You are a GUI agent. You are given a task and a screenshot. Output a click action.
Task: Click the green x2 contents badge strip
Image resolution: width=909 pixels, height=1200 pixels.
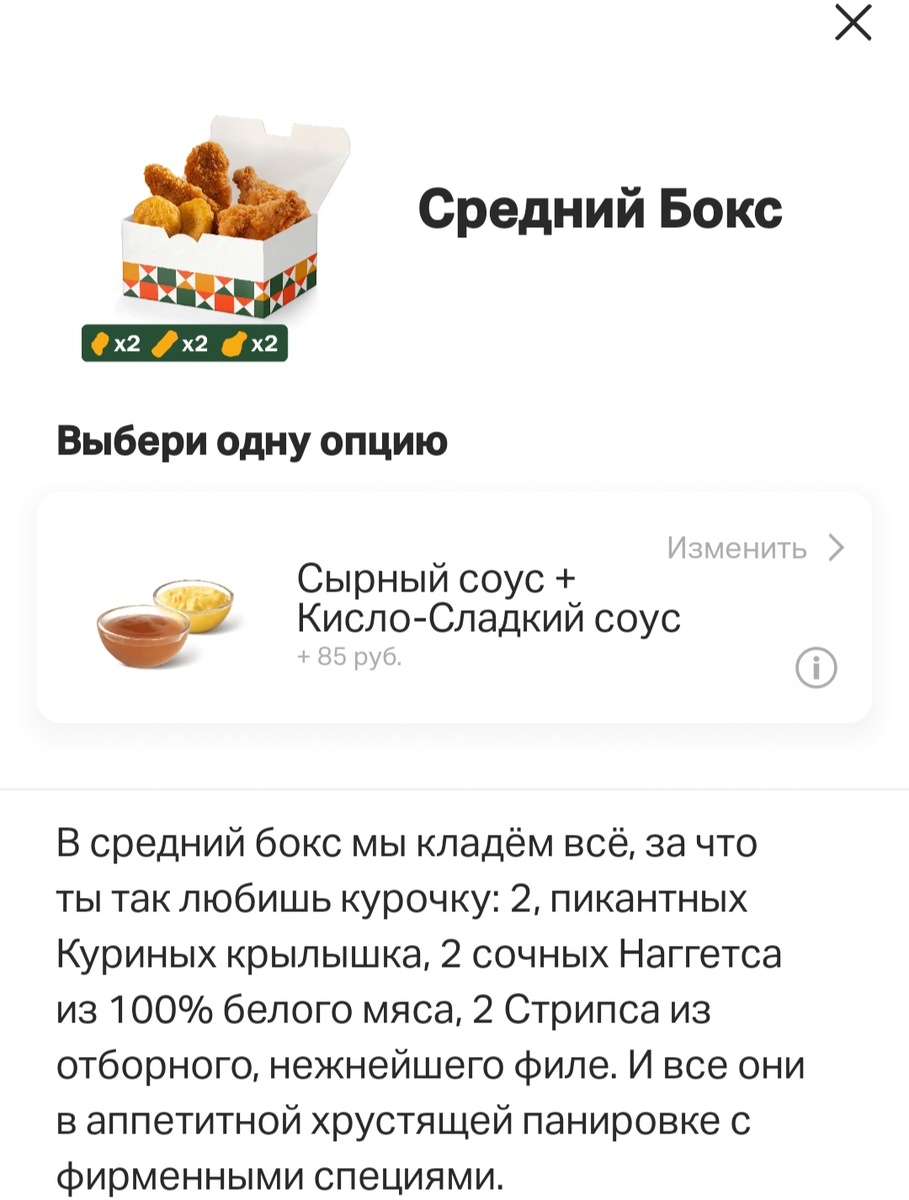click(183, 344)
